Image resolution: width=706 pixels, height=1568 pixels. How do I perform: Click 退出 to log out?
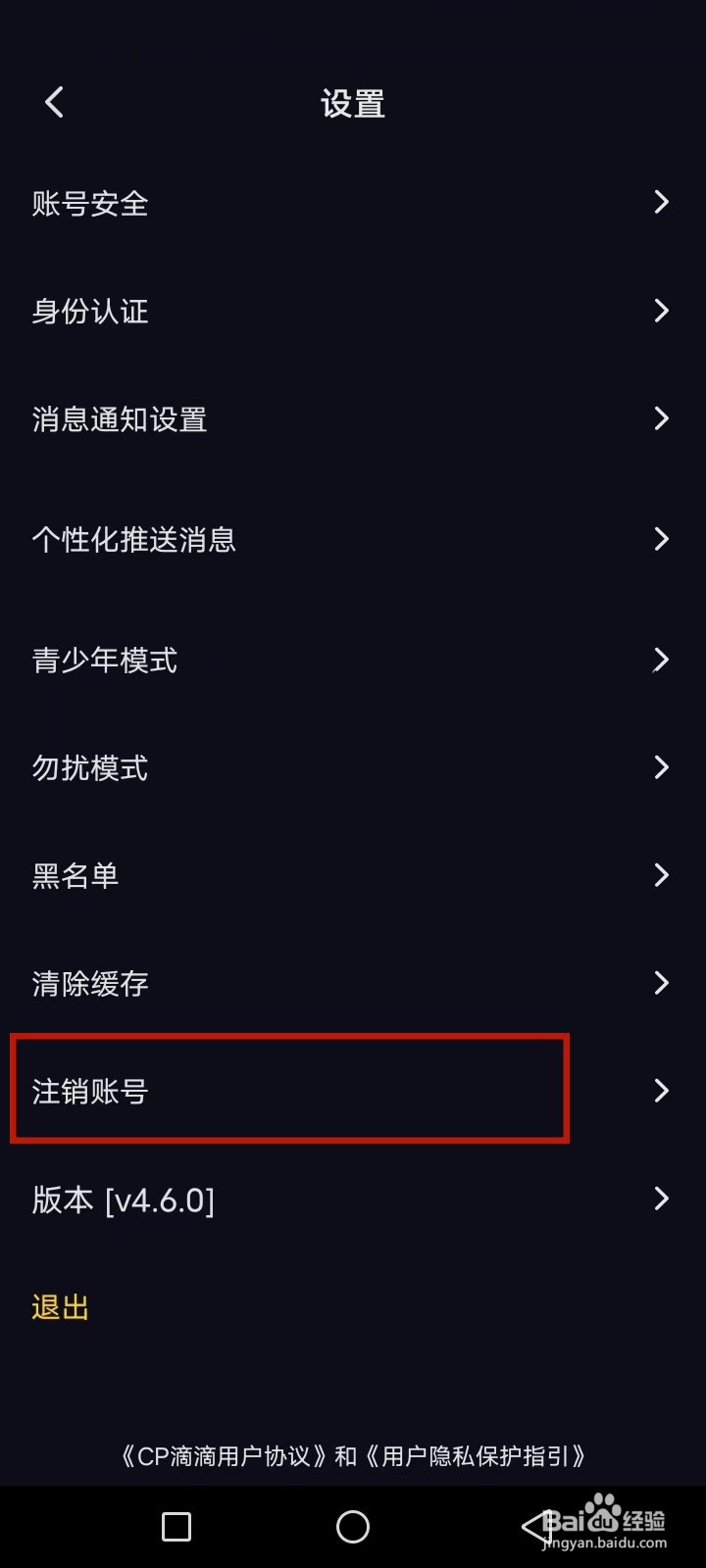click(x=59, y=1305)
